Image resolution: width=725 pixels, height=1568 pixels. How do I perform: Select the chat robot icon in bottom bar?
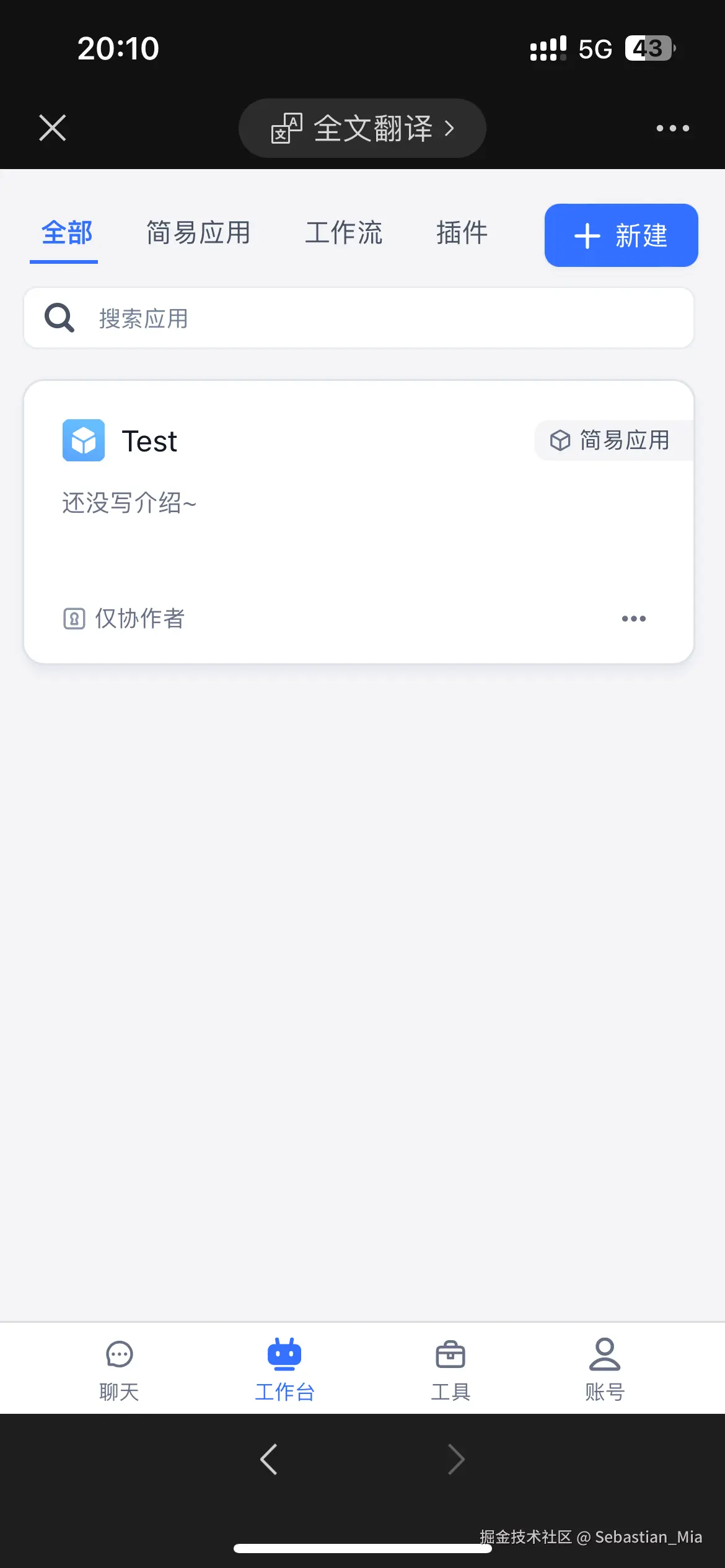pyautogui.click(x=284, y=1354)
